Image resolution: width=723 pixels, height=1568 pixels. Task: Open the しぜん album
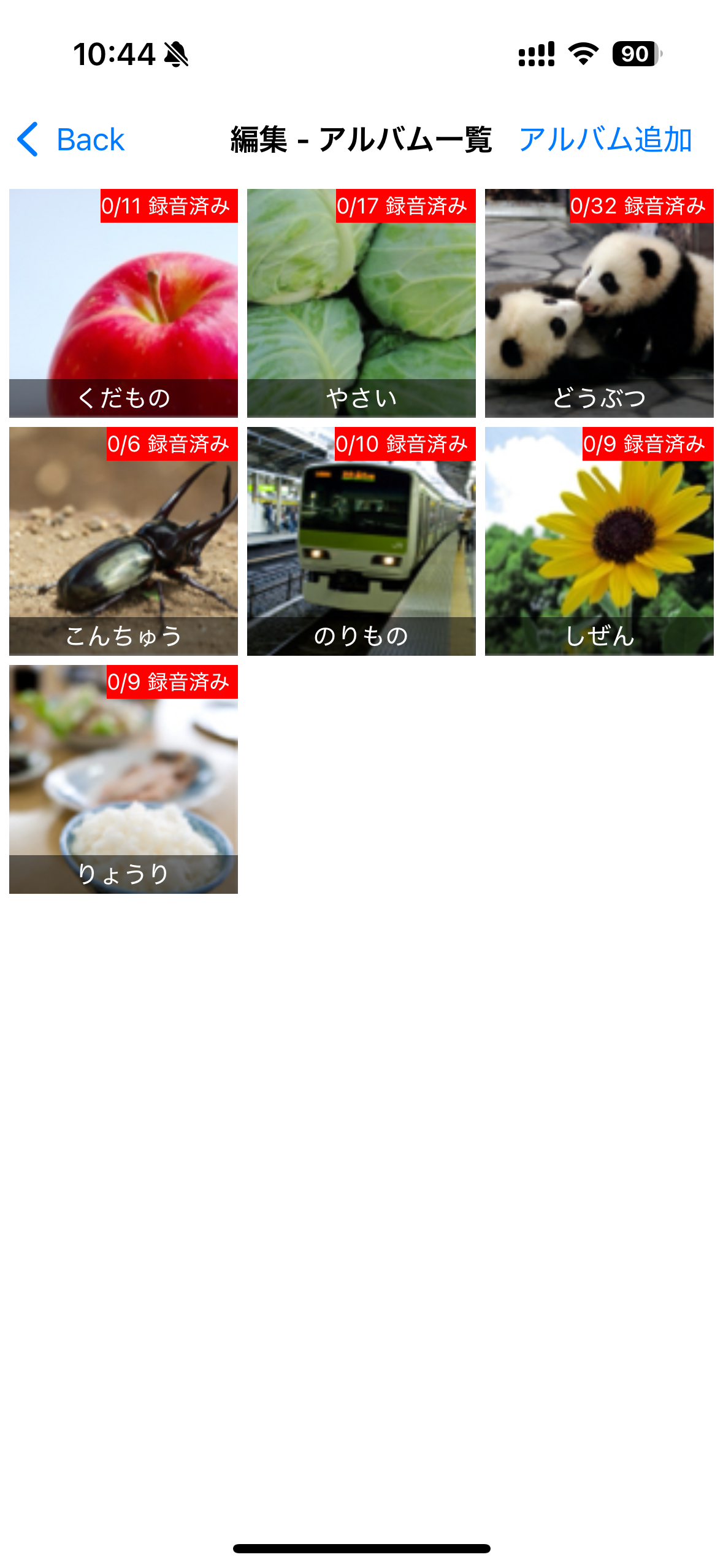[x=599, y=541]
